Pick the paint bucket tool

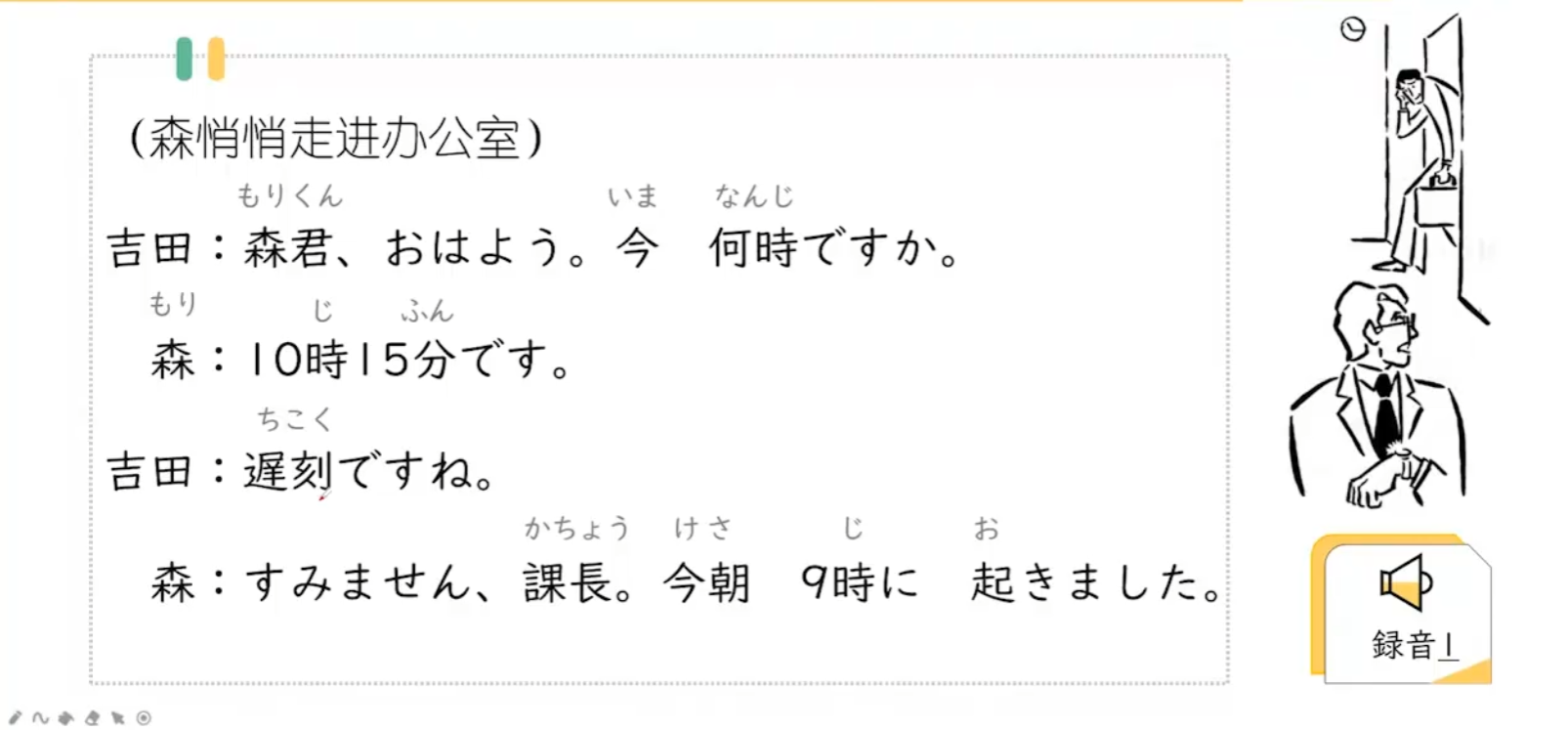pyautogui.click(x=65, y=718)
